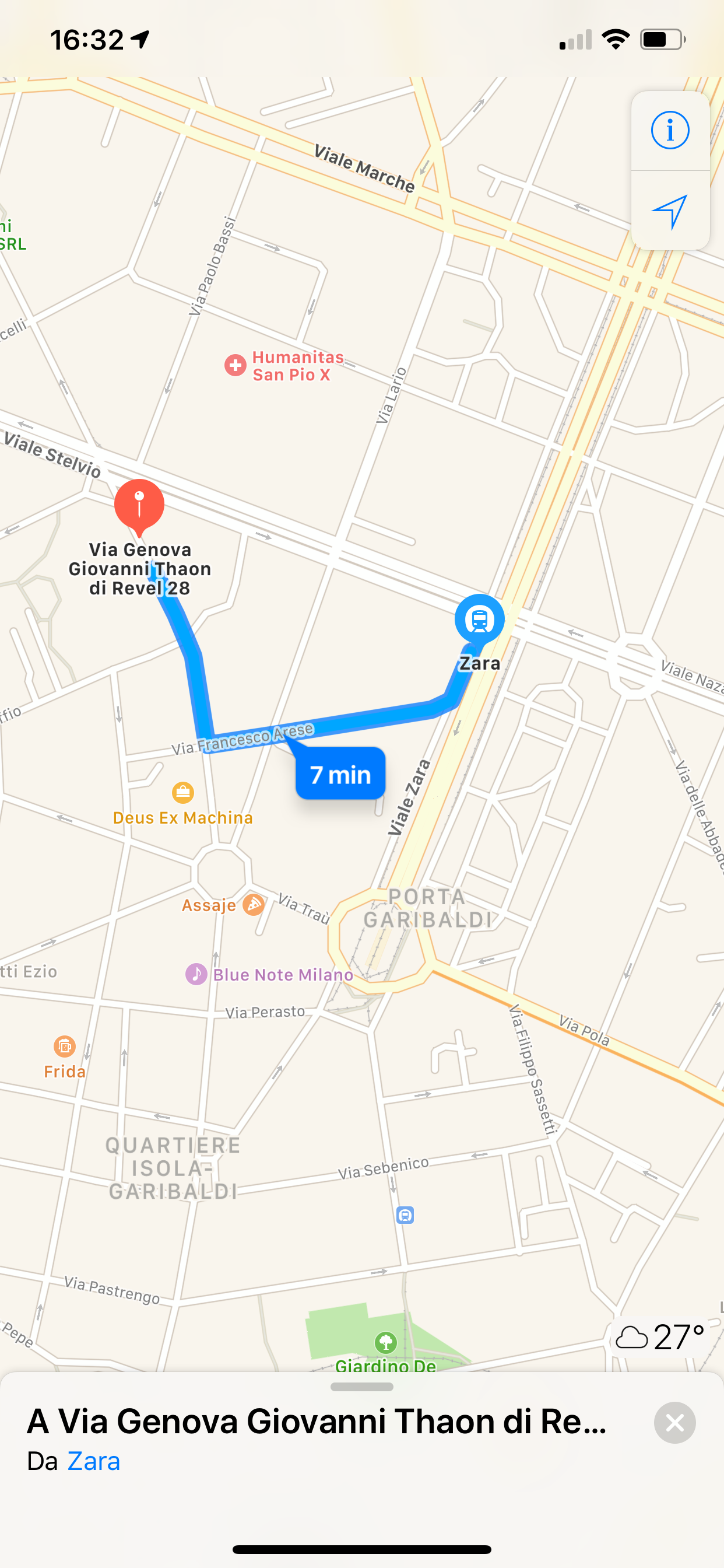724x1568 pixels.
Task: Open the weather 27° badge
Action: point(660,1338)
